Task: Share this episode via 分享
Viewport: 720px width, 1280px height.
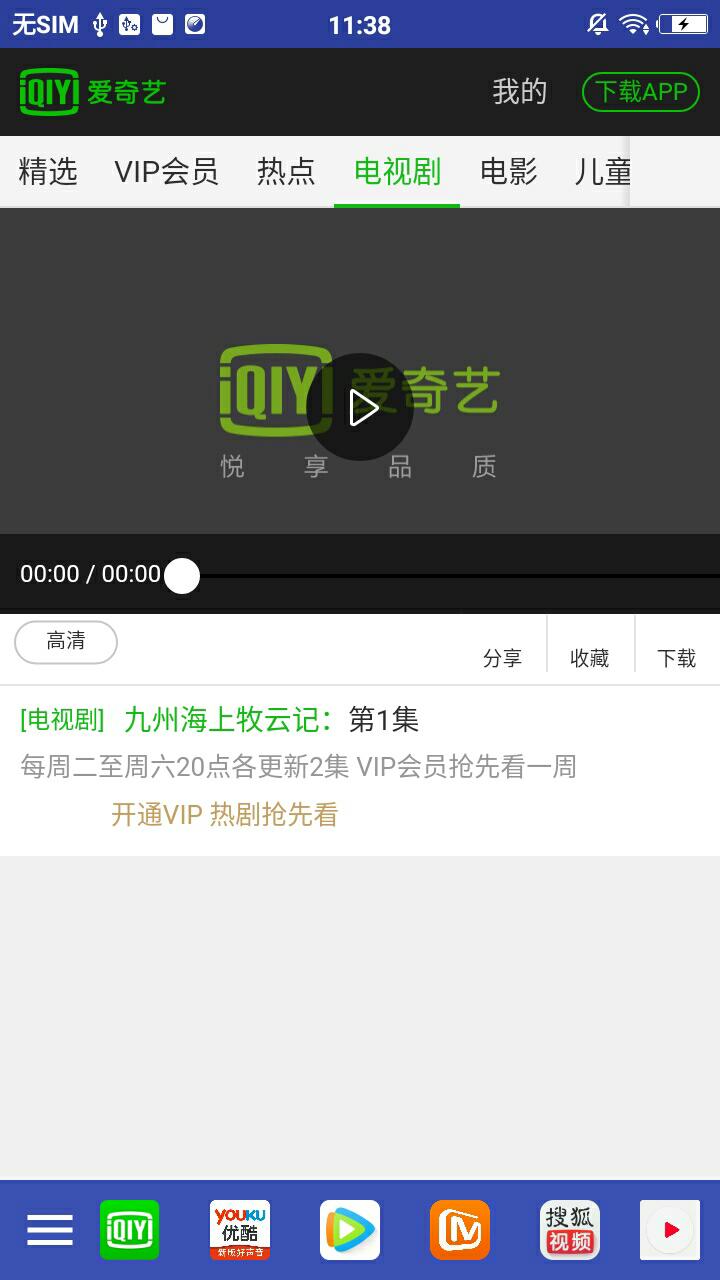Action: coord(502,657)
